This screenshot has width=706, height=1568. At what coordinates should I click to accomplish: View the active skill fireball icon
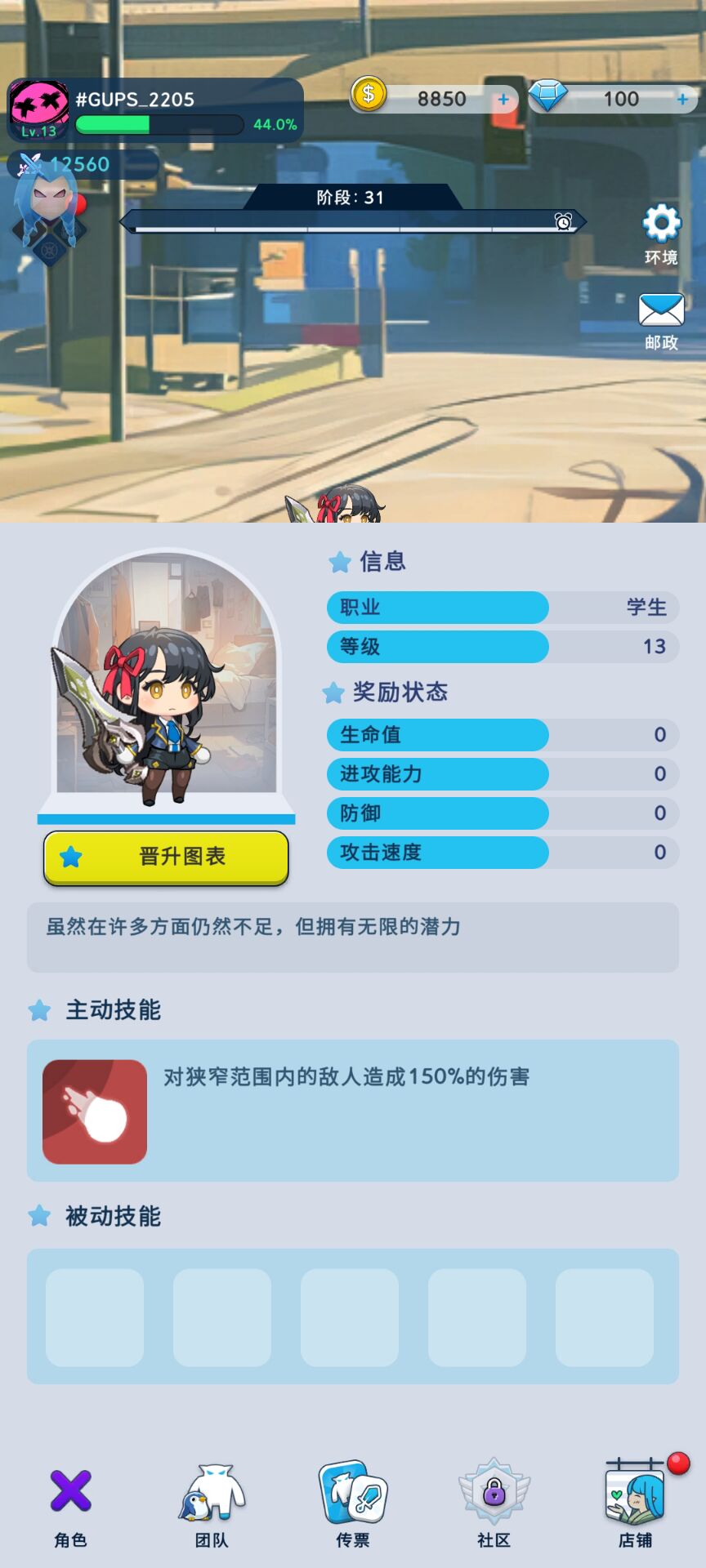click(95, 1111)
